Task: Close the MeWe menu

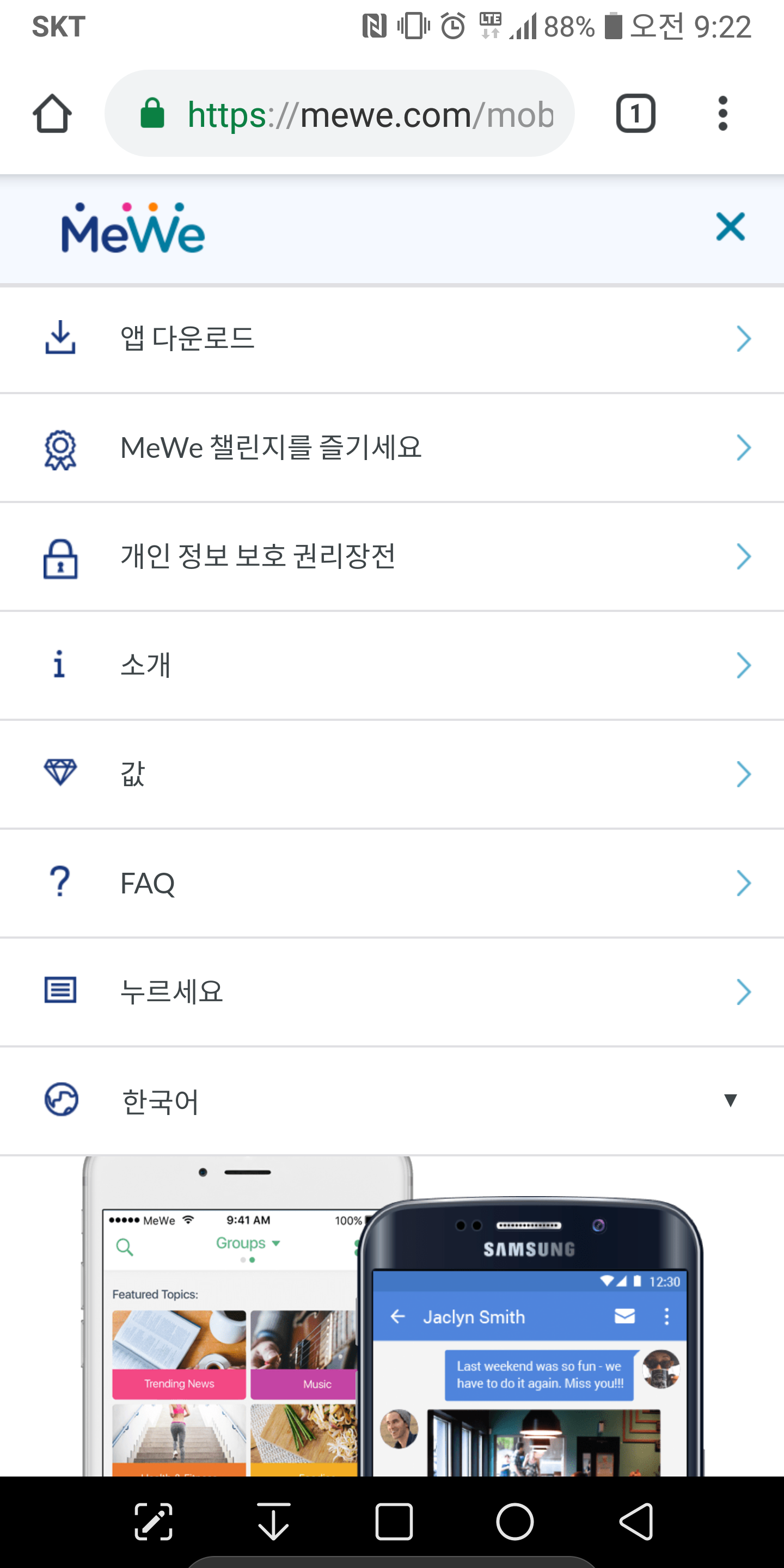Action: [x=730, y=227]
